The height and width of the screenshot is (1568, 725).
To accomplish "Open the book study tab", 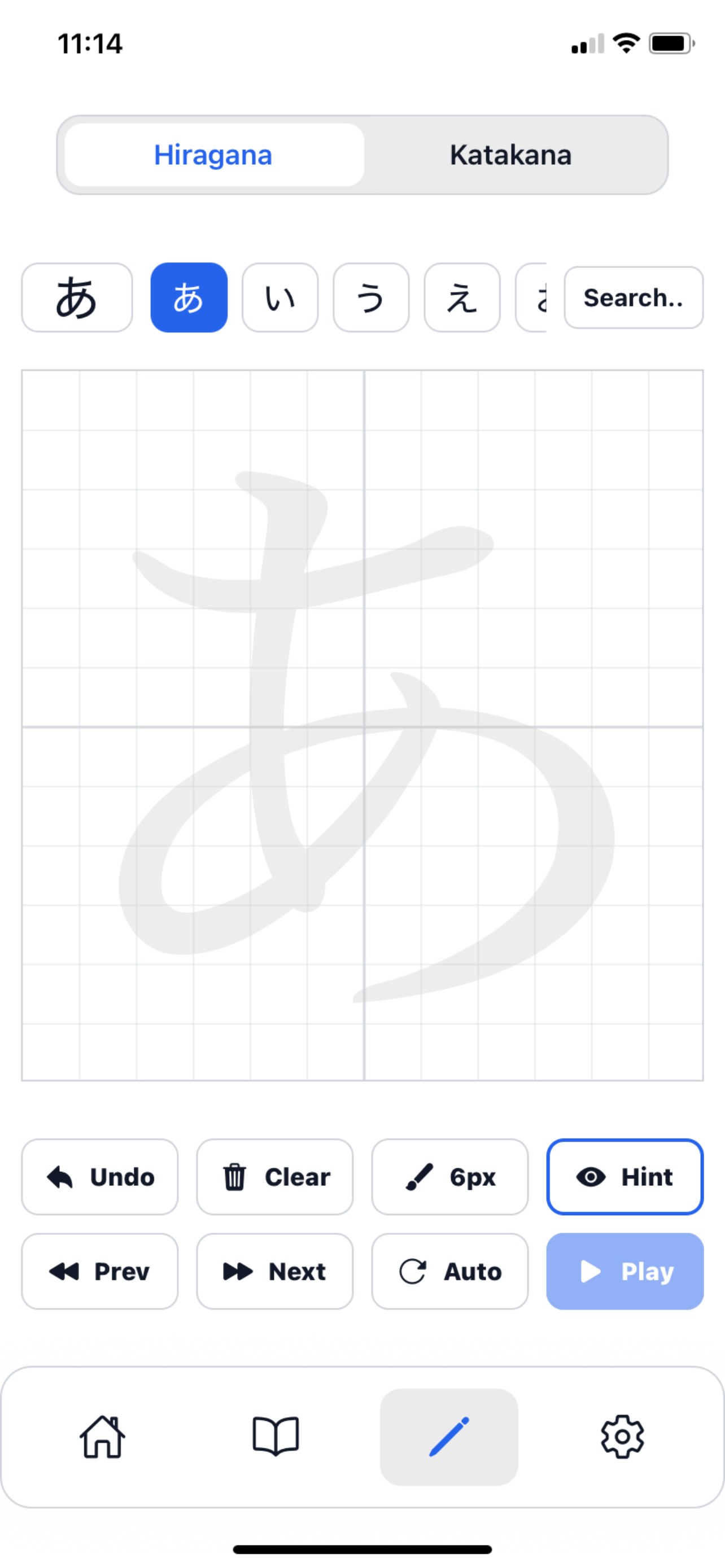I will pyautogui.click(x=276, y=1436).
